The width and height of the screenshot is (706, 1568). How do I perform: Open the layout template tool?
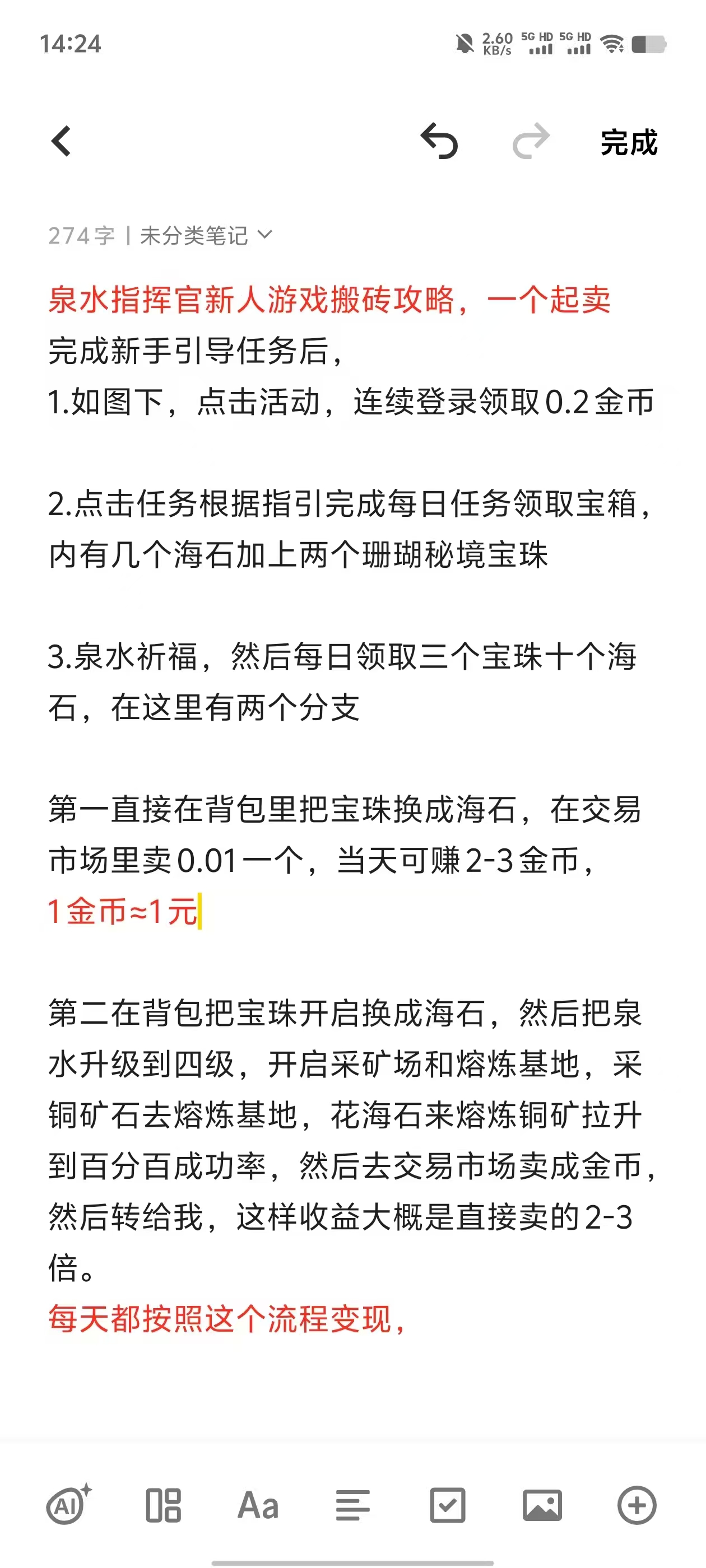pyautogui.click(x=163, y=1505)
